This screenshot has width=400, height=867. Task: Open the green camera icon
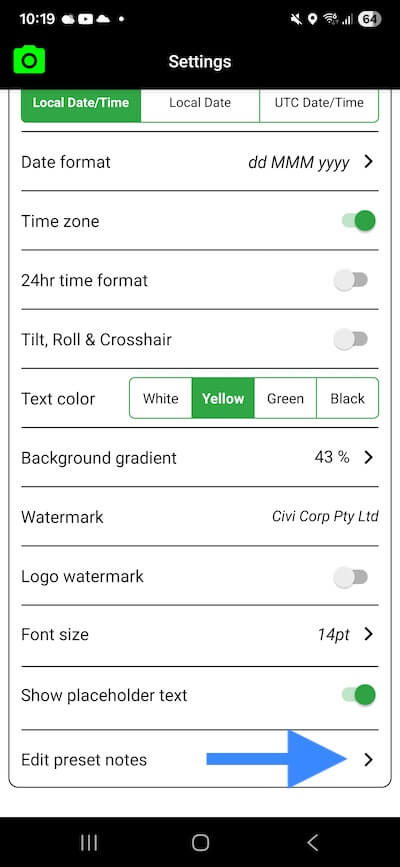click(29, 60)
